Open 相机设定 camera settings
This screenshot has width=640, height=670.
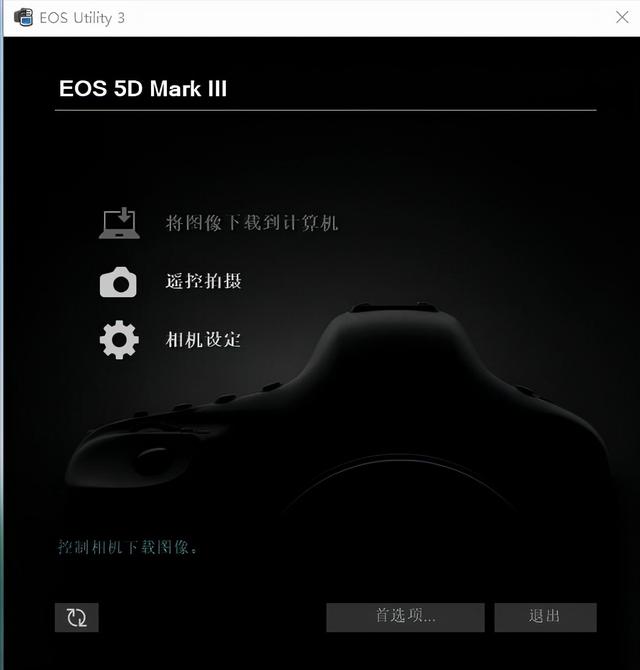(203, 340)
